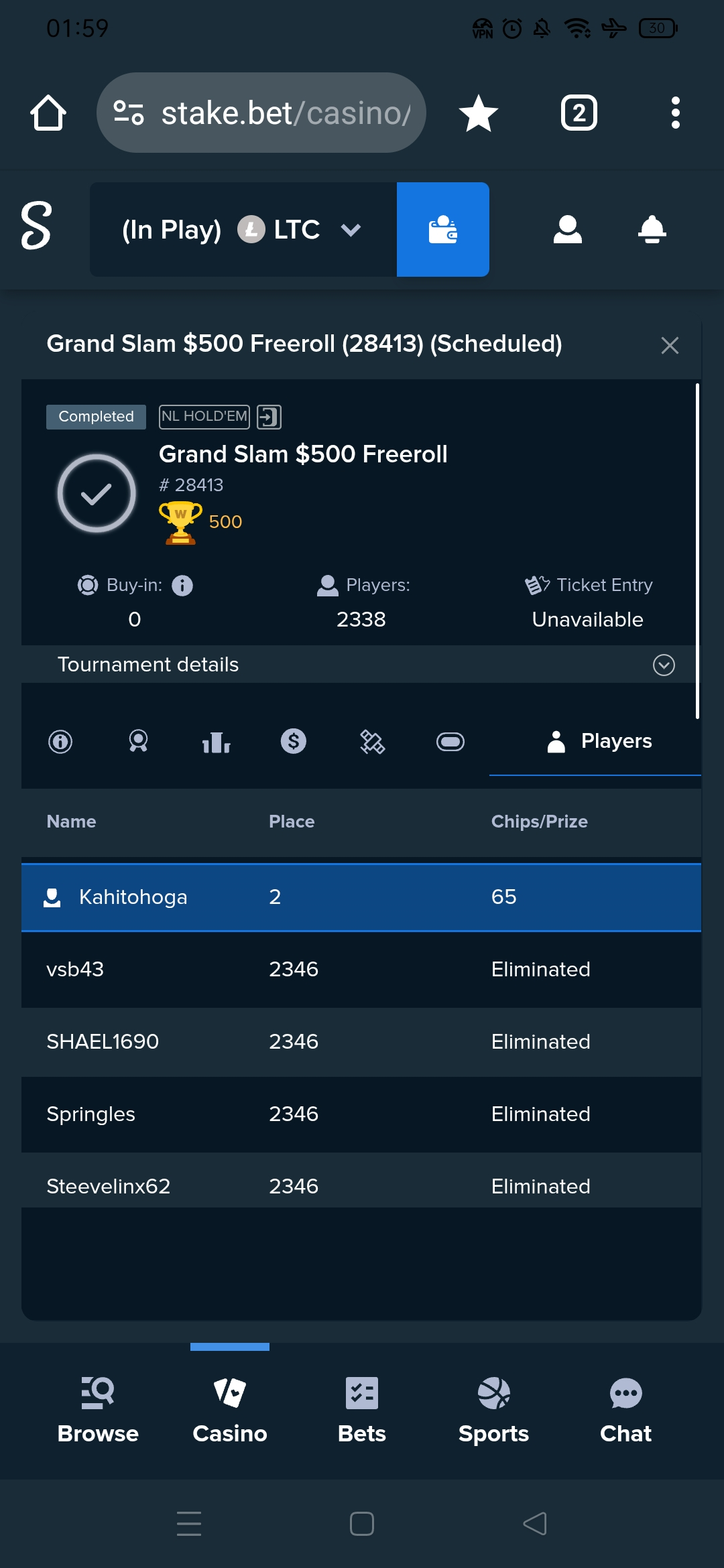
Task: Close the Grand Slam tournament dialog
Action: pos(670,345)
